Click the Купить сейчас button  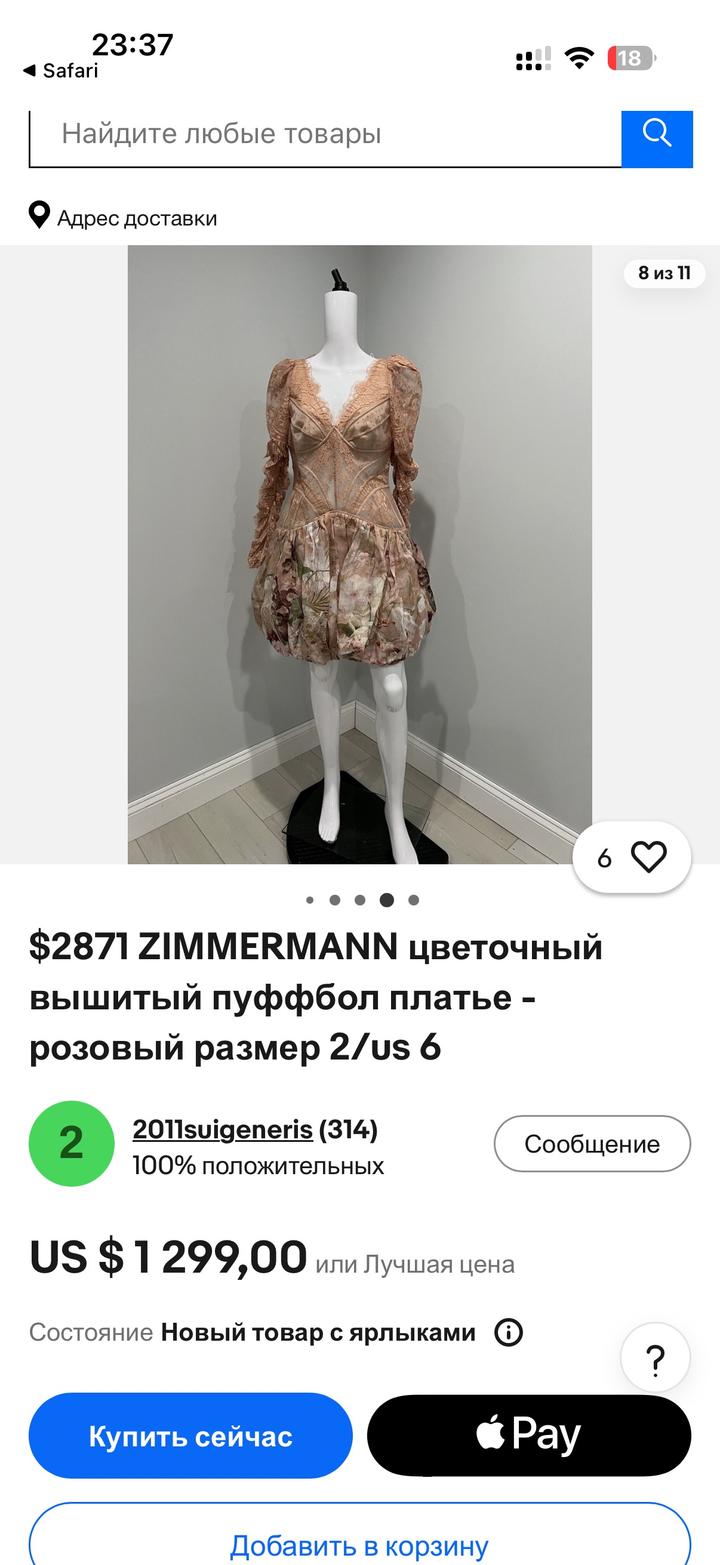(189, 1434)
